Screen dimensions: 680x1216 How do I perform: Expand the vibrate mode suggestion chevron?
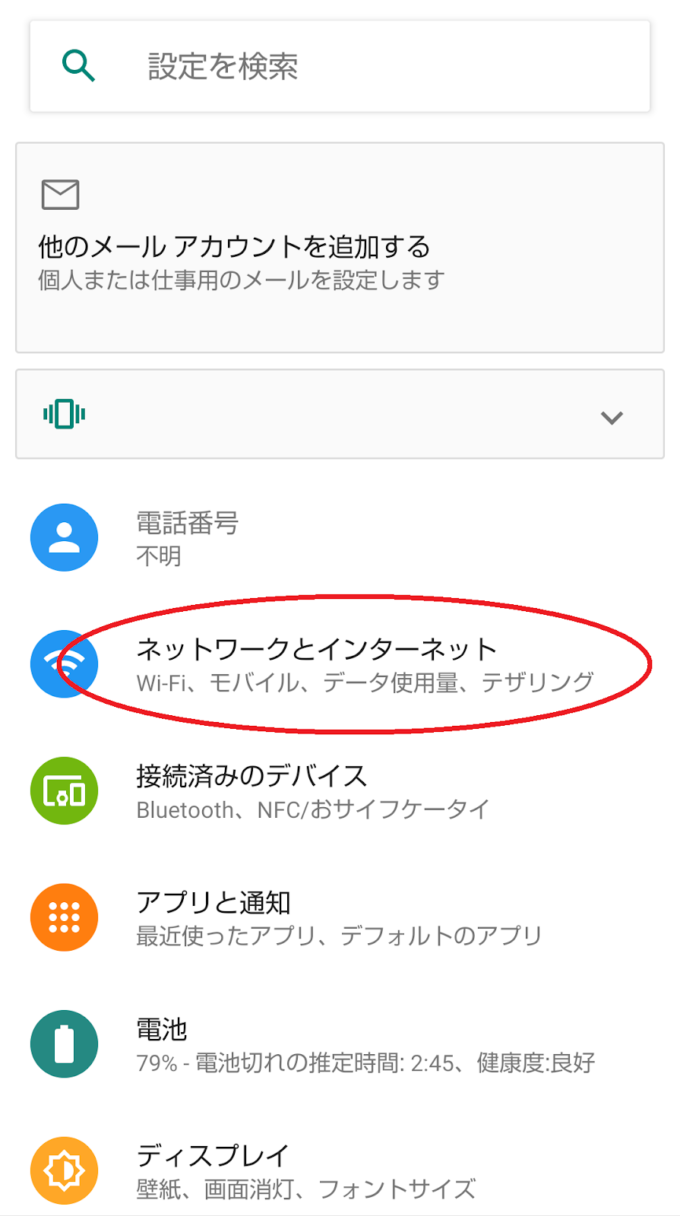pyautogui.click(x=611, y=417)
